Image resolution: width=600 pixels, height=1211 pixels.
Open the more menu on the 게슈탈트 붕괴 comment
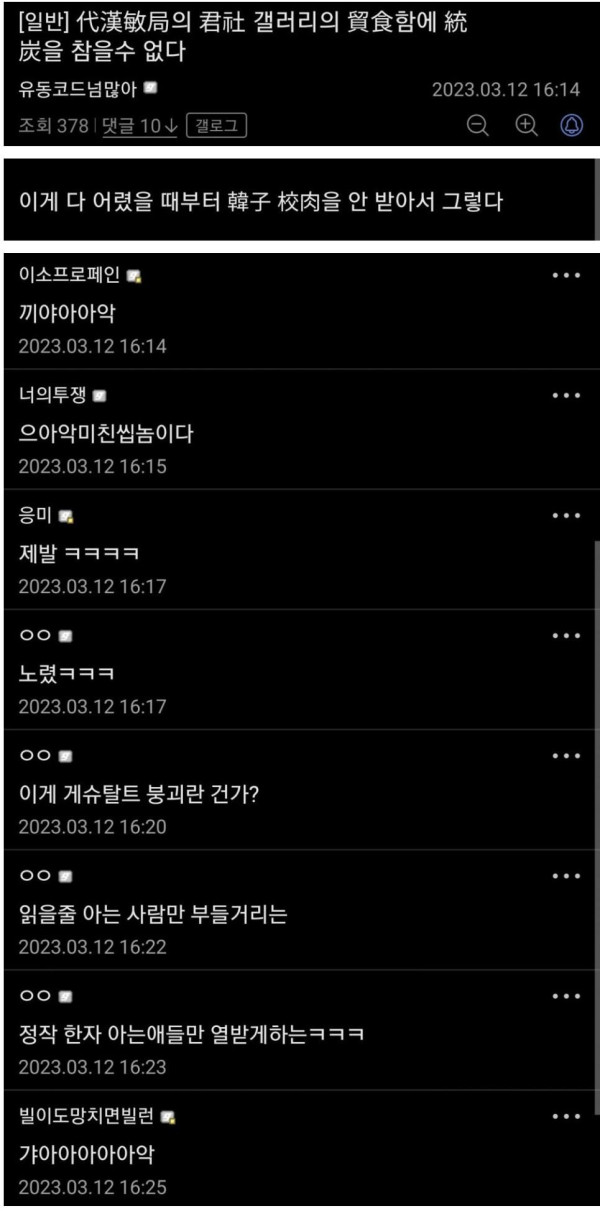pos(566,756)
